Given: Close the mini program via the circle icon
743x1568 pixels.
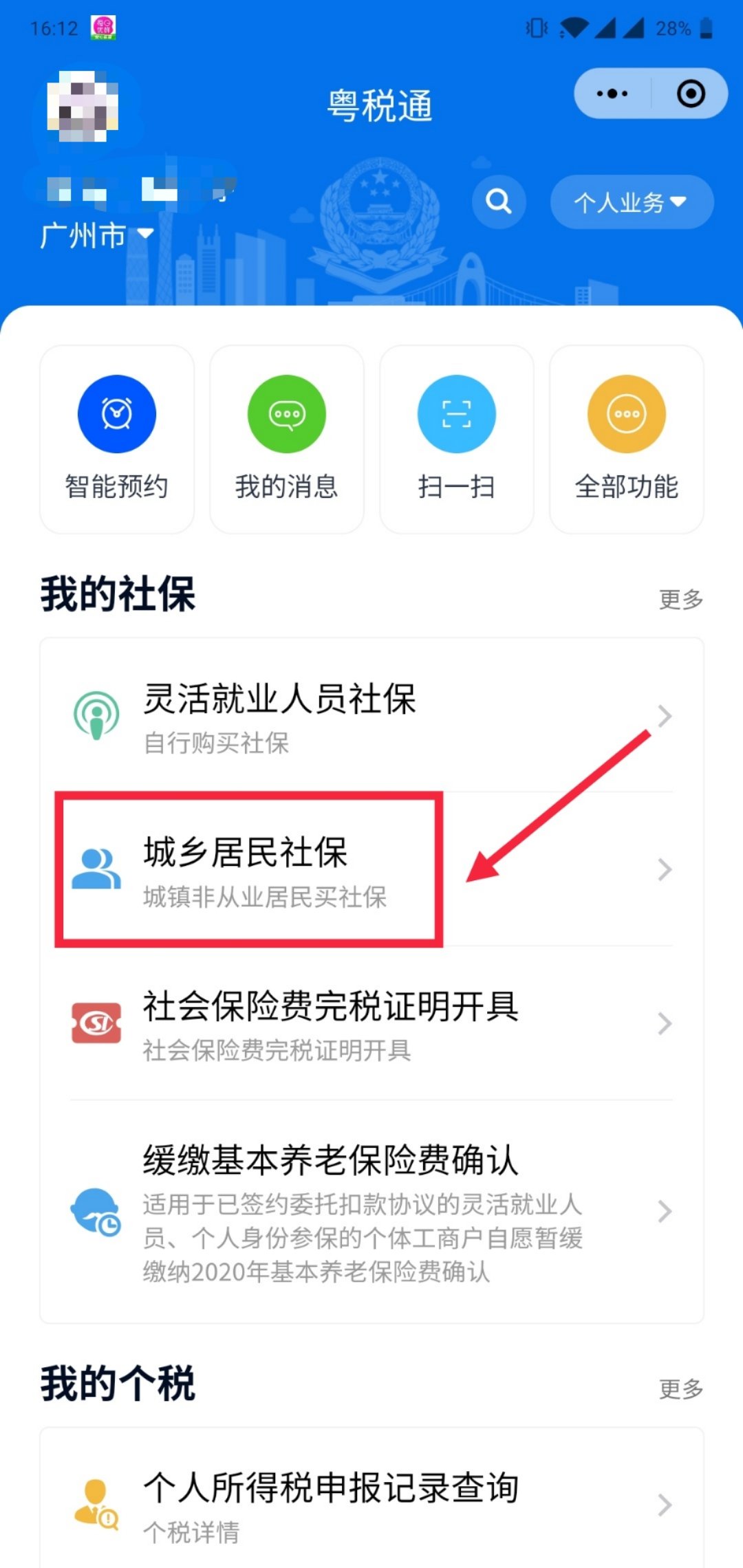Looking at the screenshot, I should click(x=691, y=94).
